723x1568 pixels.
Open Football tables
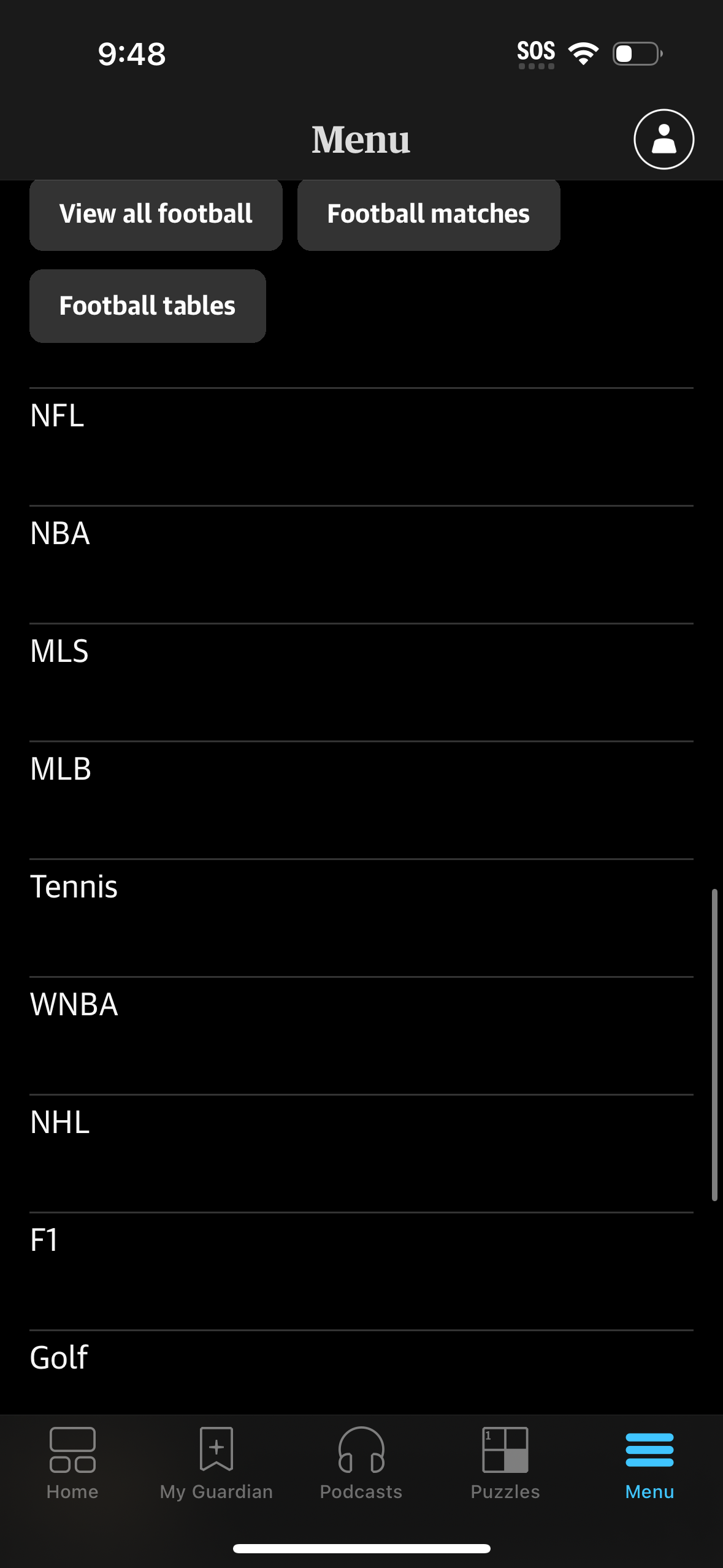tap(147, 306)
